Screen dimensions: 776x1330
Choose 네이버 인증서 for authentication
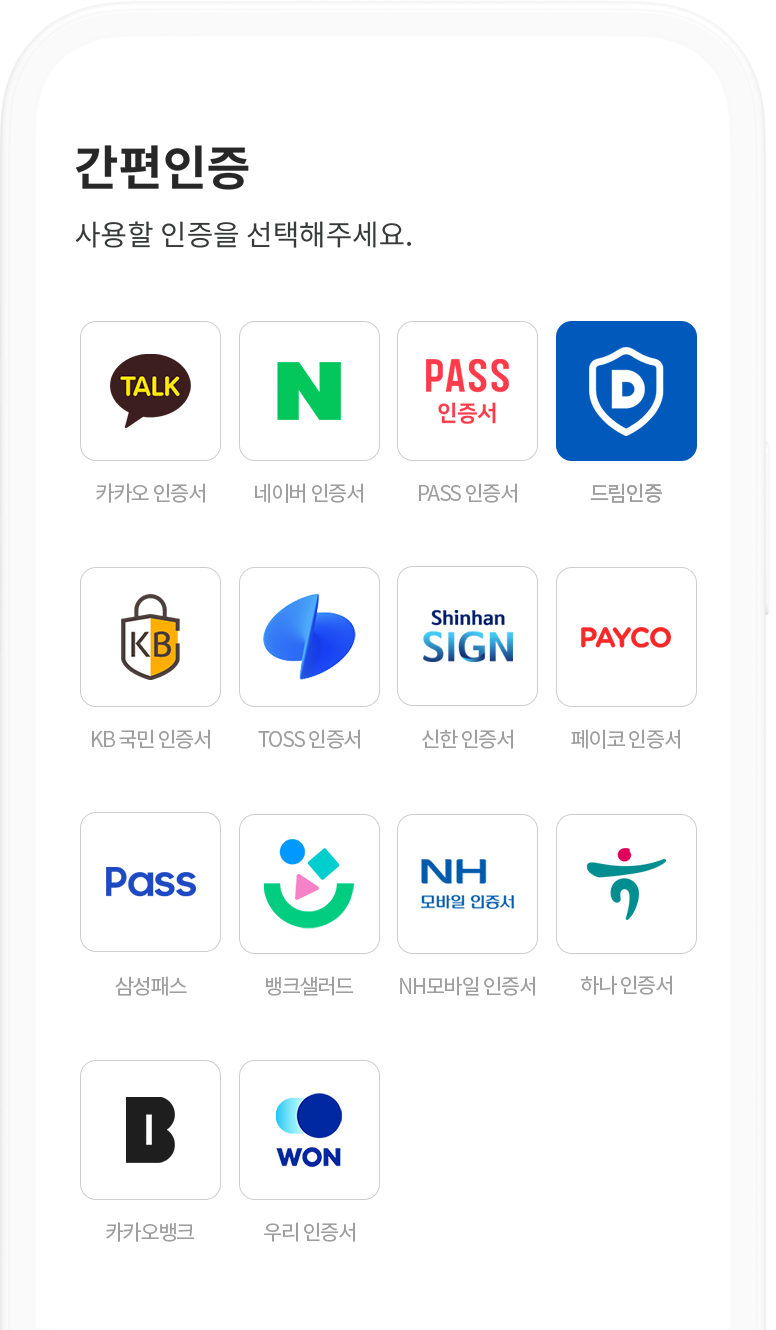pos(309,391)
